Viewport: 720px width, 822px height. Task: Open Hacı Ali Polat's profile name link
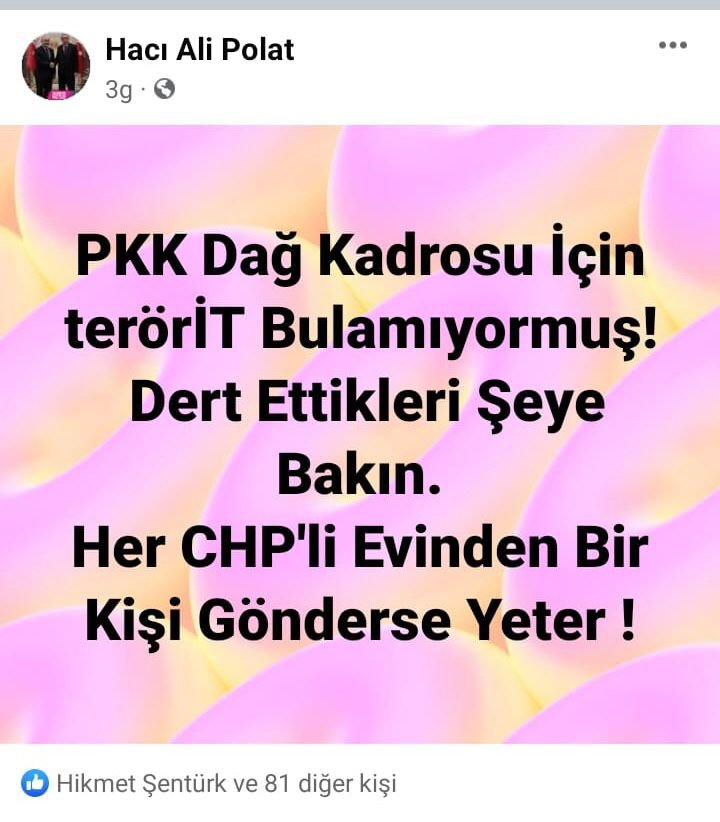[x=200, y=48]
